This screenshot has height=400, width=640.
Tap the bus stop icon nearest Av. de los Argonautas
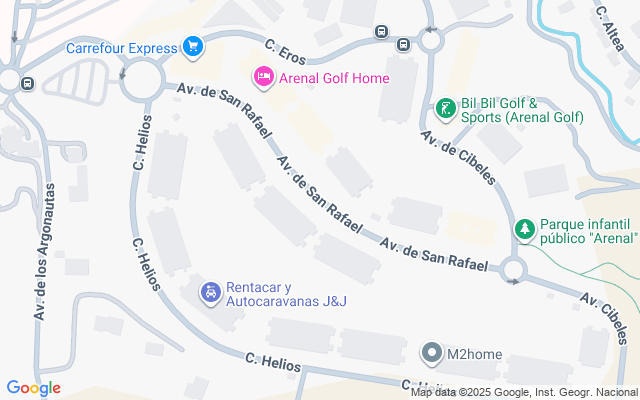[27, 84]
